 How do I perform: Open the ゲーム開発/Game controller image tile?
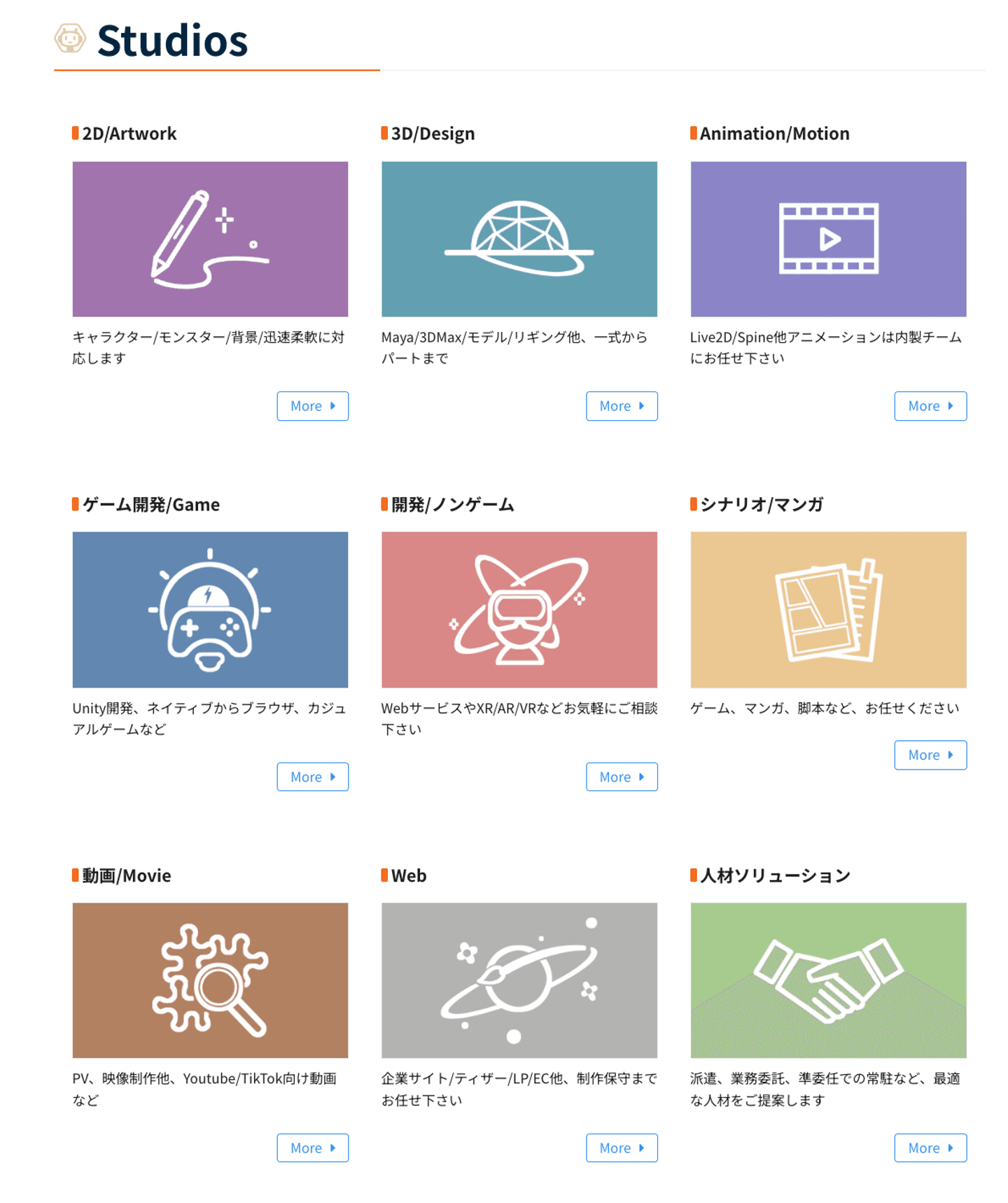coord(210,609)
